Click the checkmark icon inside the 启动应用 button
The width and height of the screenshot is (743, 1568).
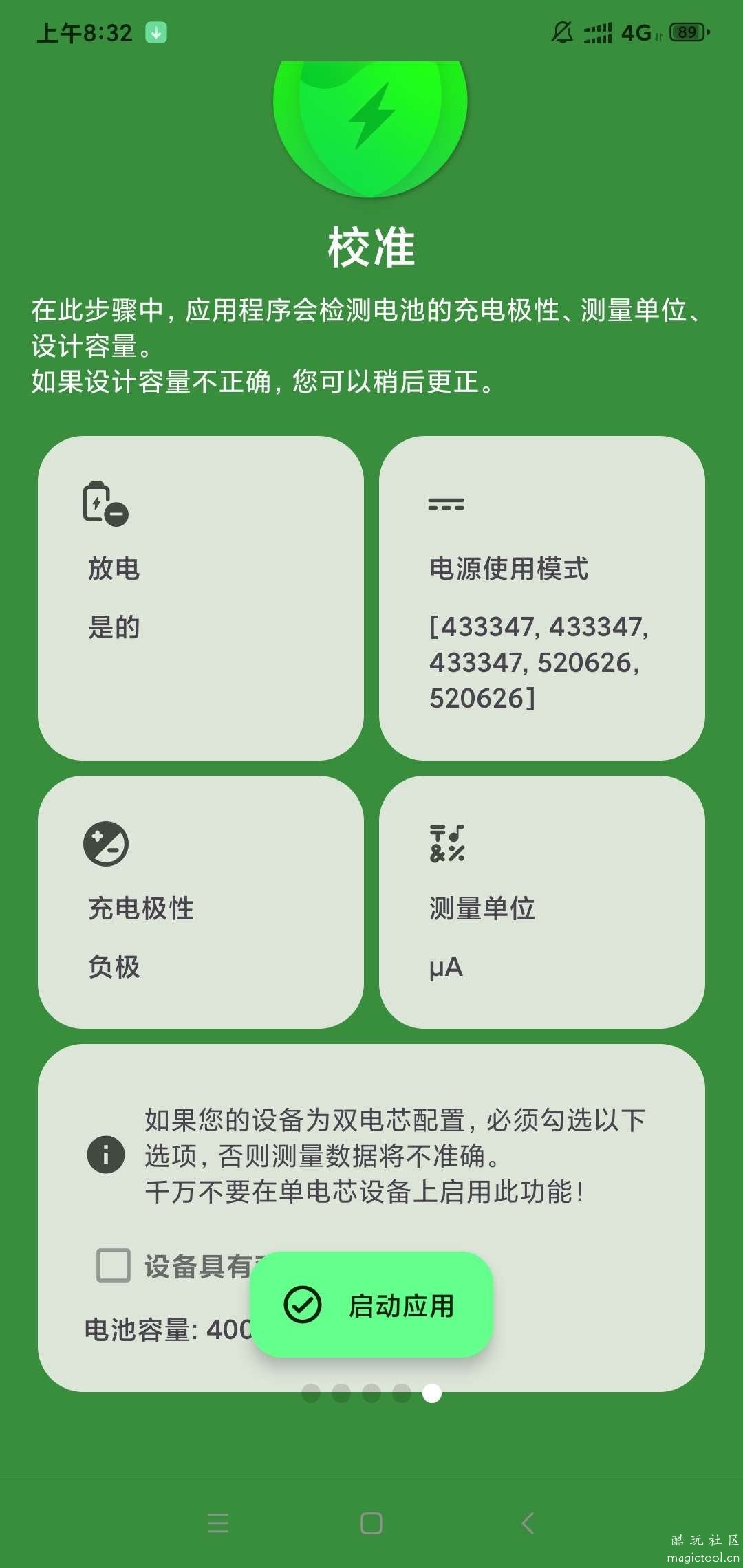[303, 1305]
